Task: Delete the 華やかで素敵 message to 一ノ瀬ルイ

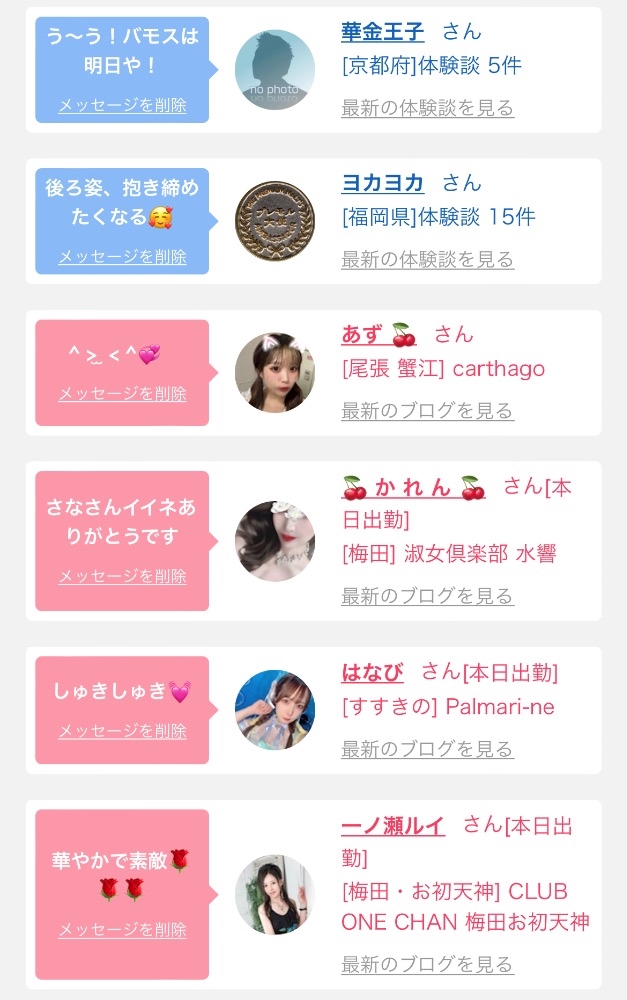Action: (122, 930)
